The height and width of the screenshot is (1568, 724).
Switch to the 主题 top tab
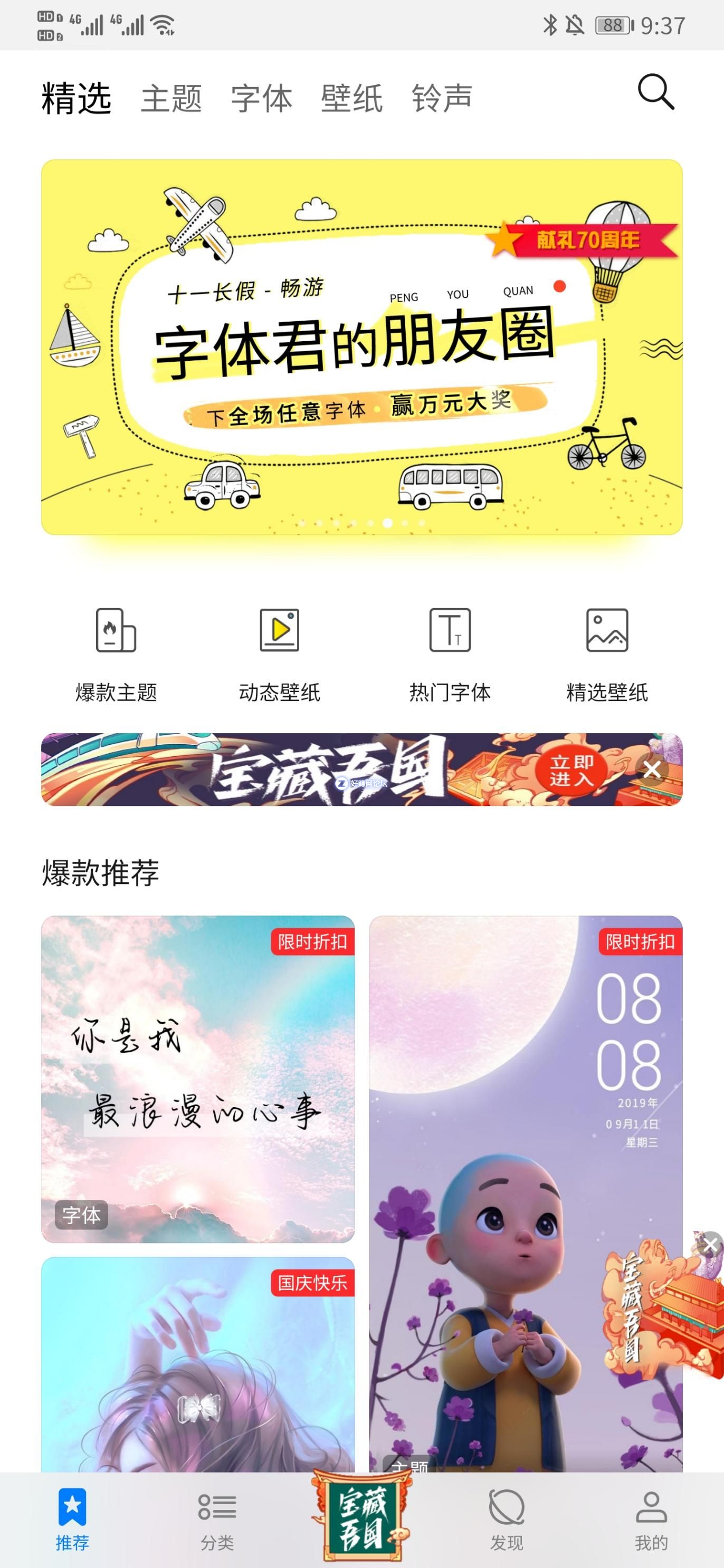tap(171, 99)
